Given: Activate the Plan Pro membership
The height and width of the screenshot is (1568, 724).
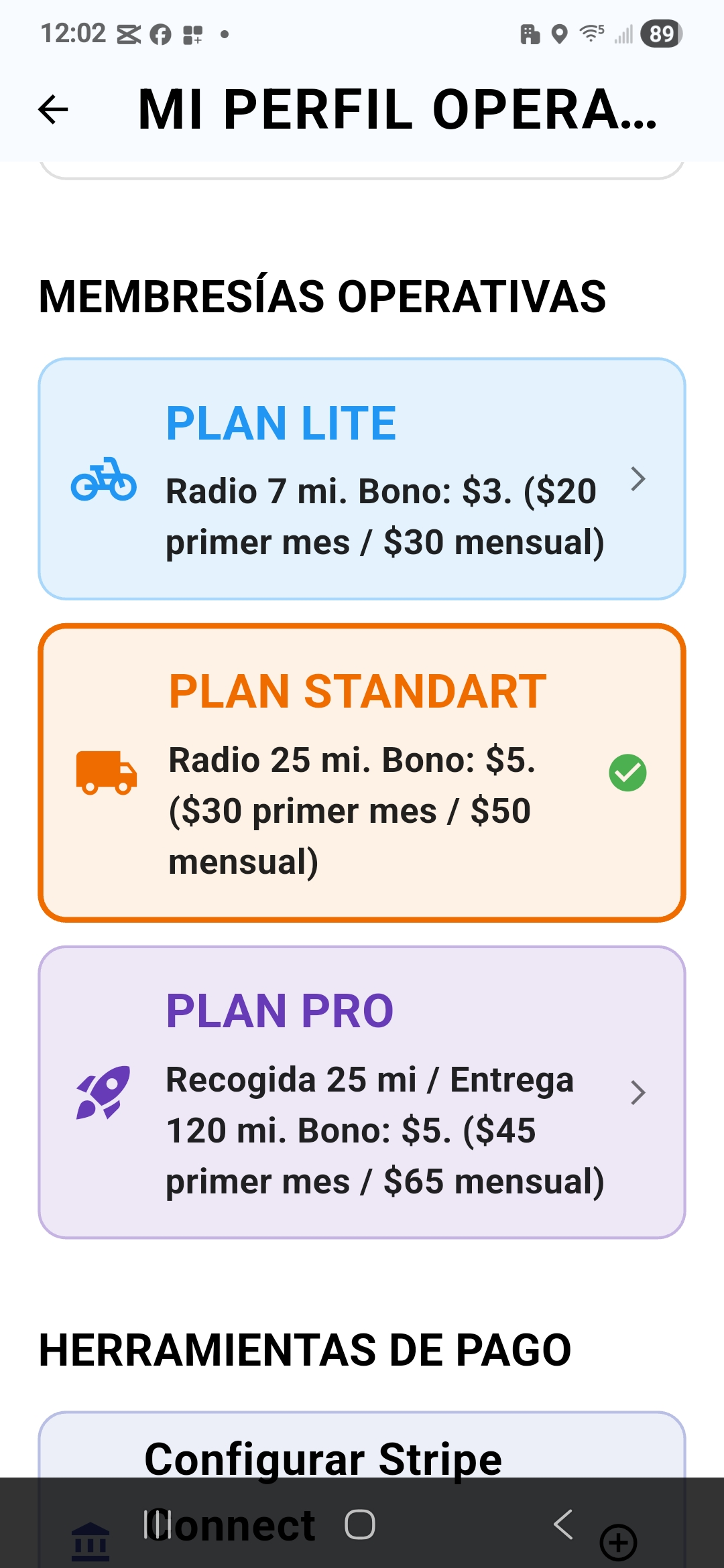Looking at the screenshot, I should 362,1092.
